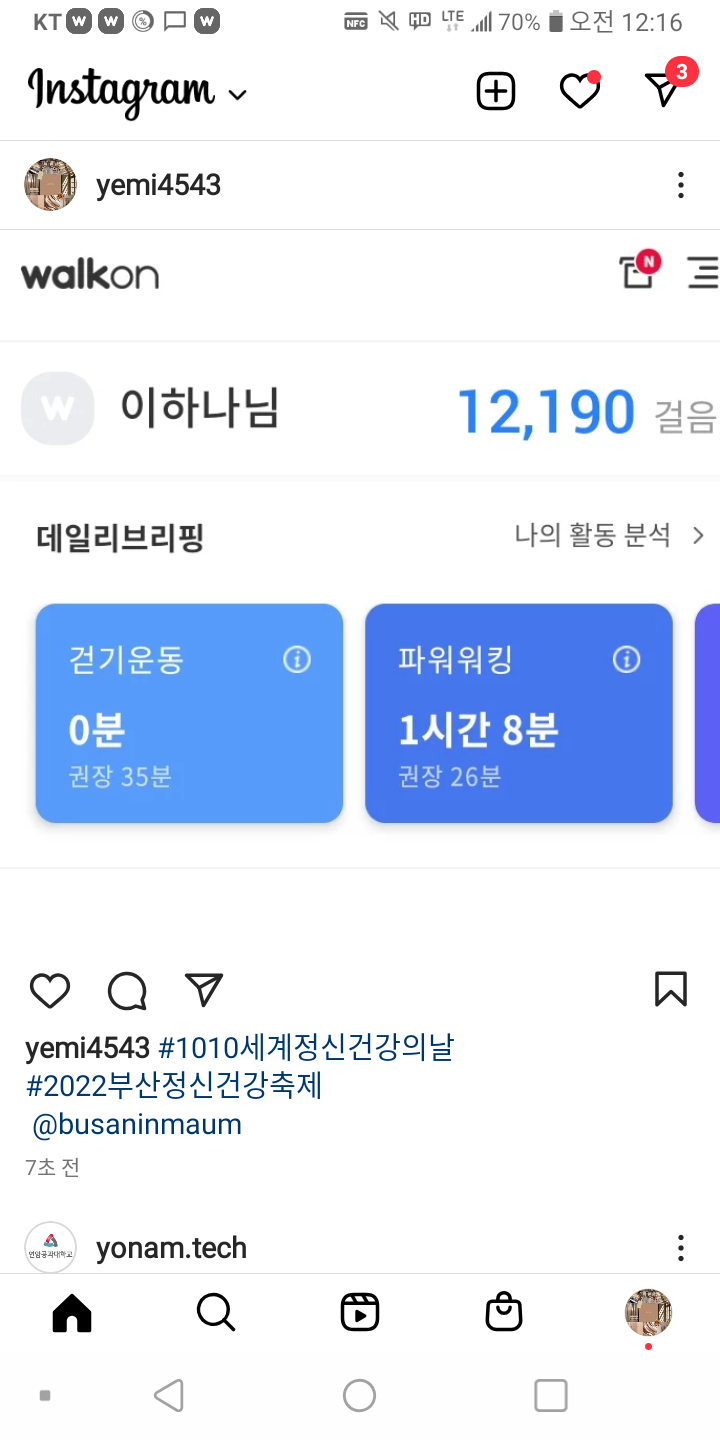Open the activity heart notifications
The width and height of the screenshot is (720, 1440).
(579, 92)
